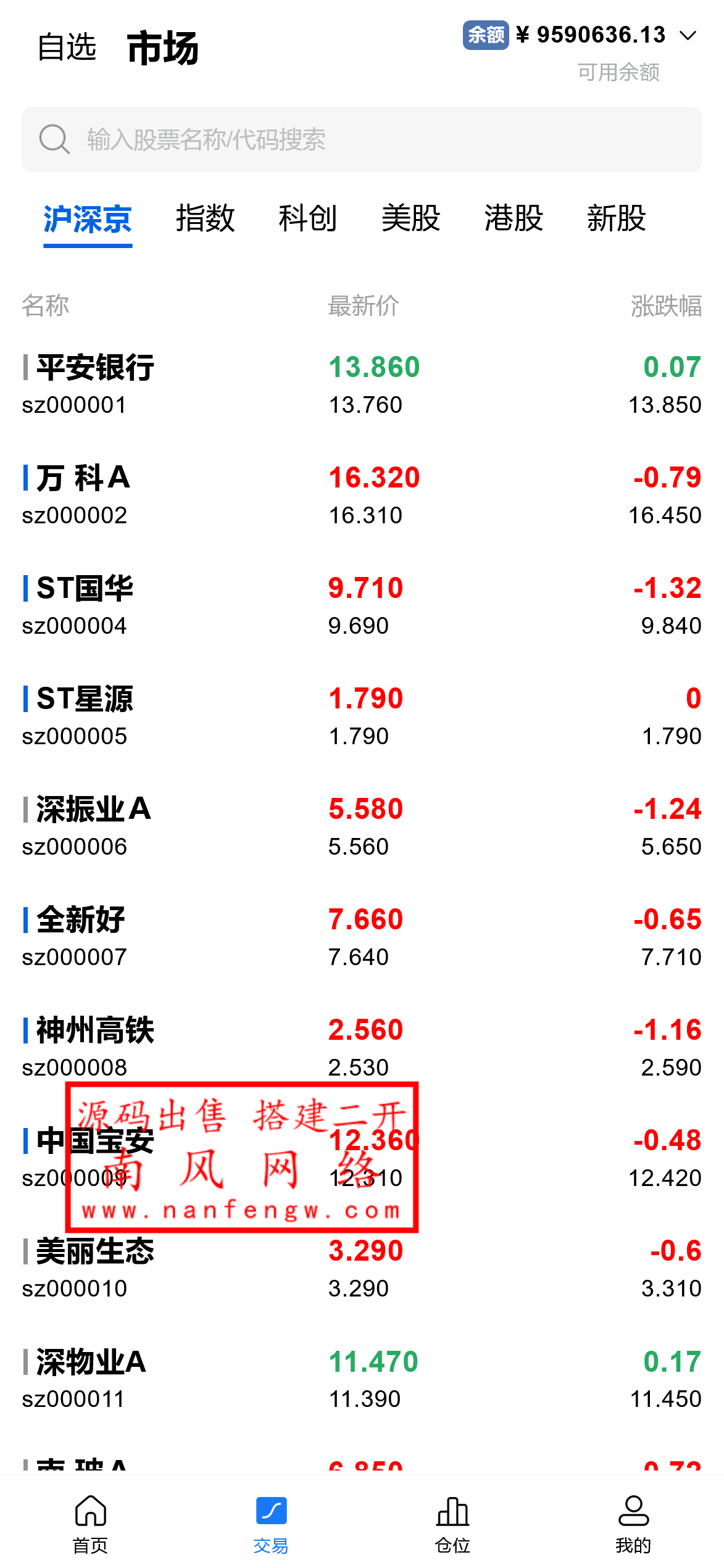This screenshot has height=1568, width=724.
Task: Switch to 科创 stocks
Action: pyautogui.click(x=307, y=218)
